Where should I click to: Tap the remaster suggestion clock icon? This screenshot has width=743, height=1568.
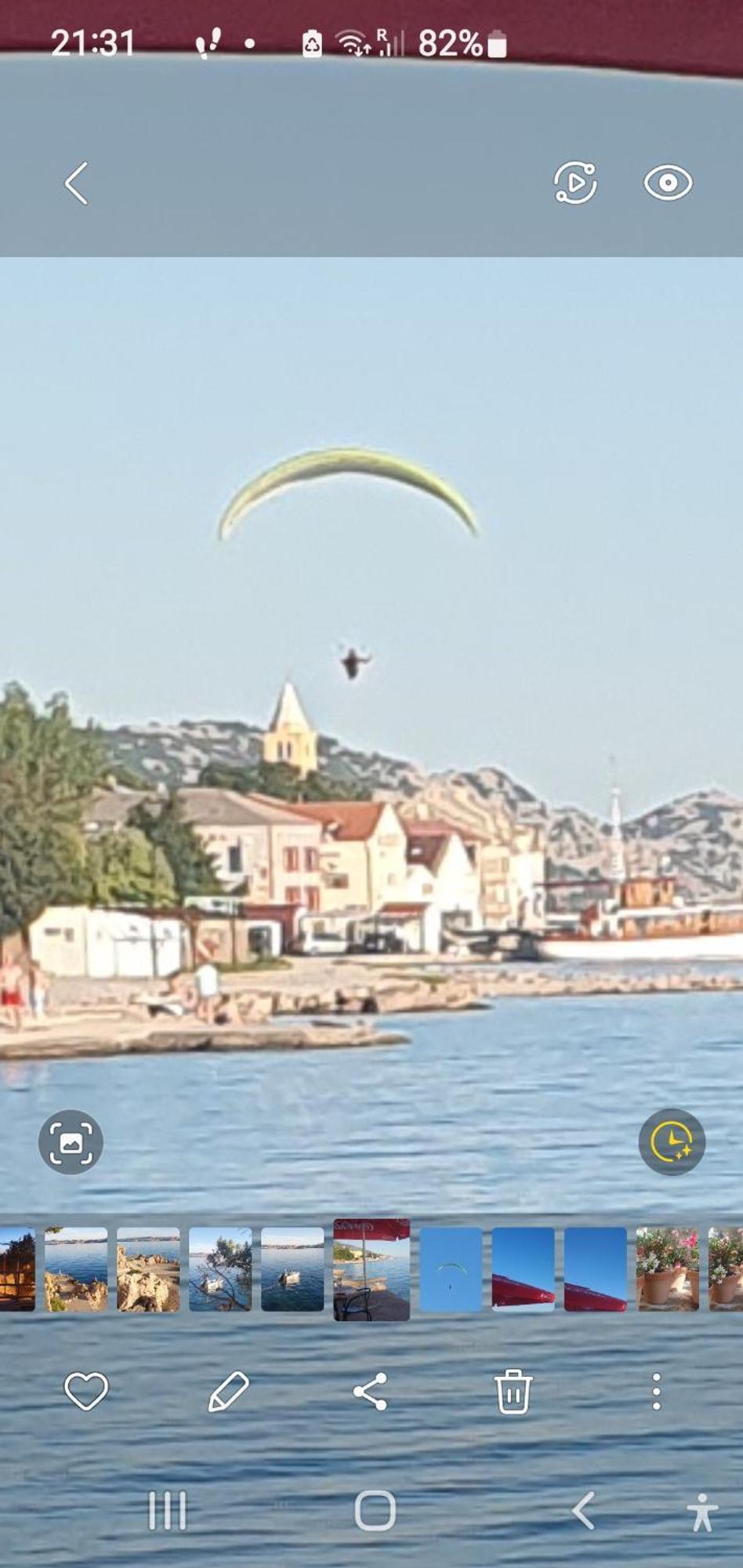click(x=672, y=1142)
